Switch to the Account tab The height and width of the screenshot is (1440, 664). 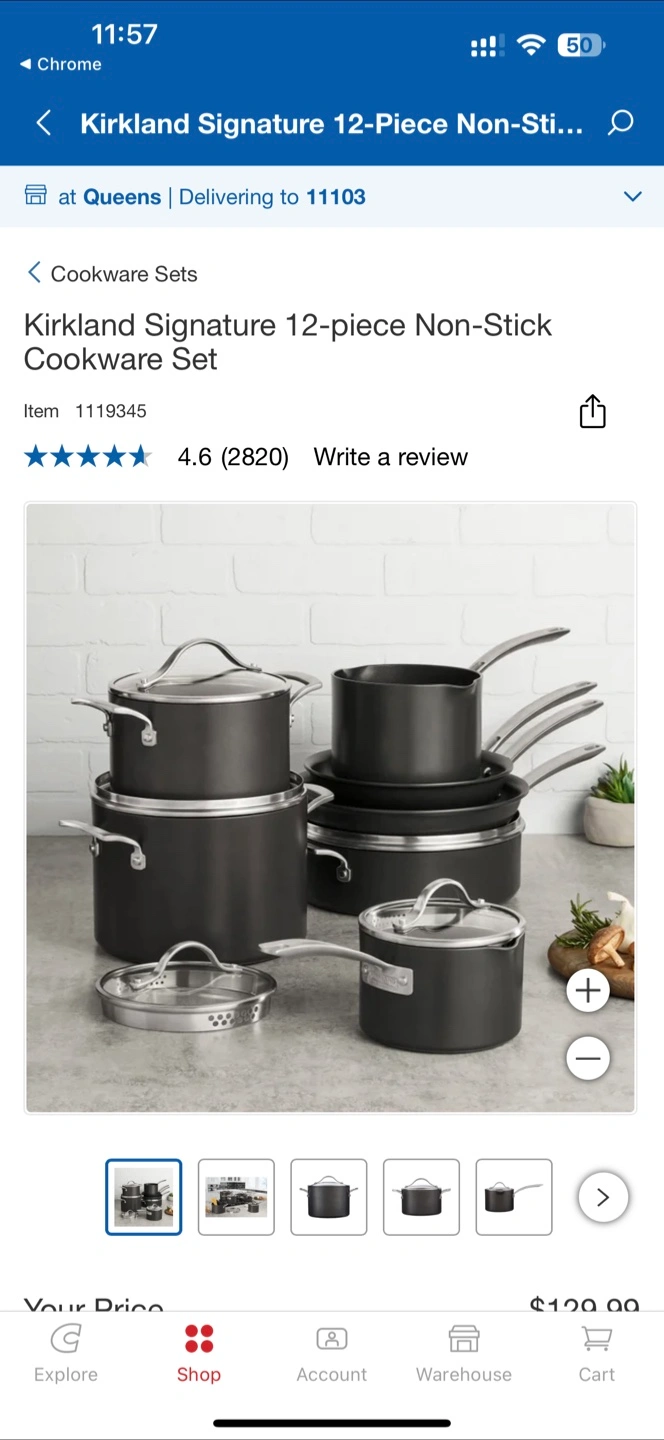(x=332, y=1354)
